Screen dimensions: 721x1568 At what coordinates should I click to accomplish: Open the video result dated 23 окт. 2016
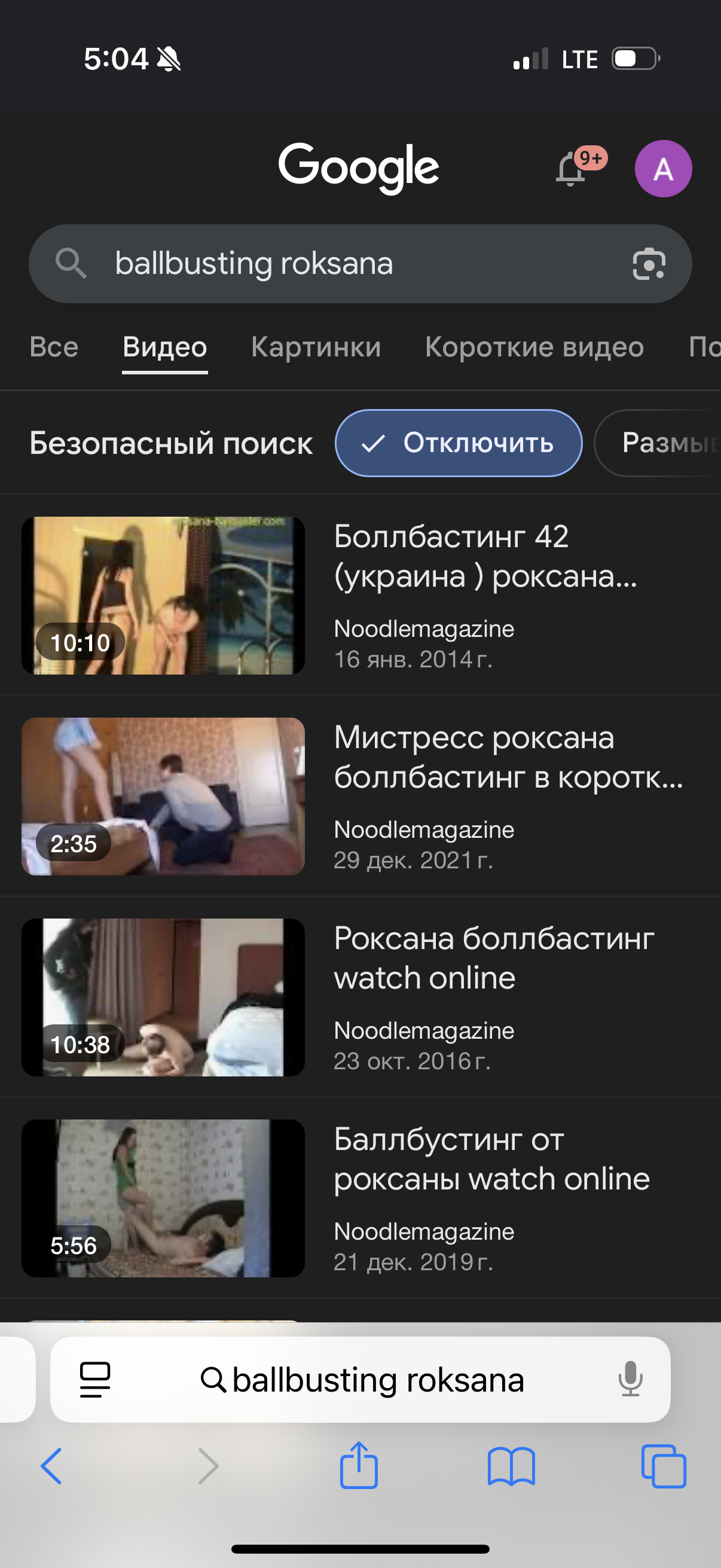[x=493, y=958]
